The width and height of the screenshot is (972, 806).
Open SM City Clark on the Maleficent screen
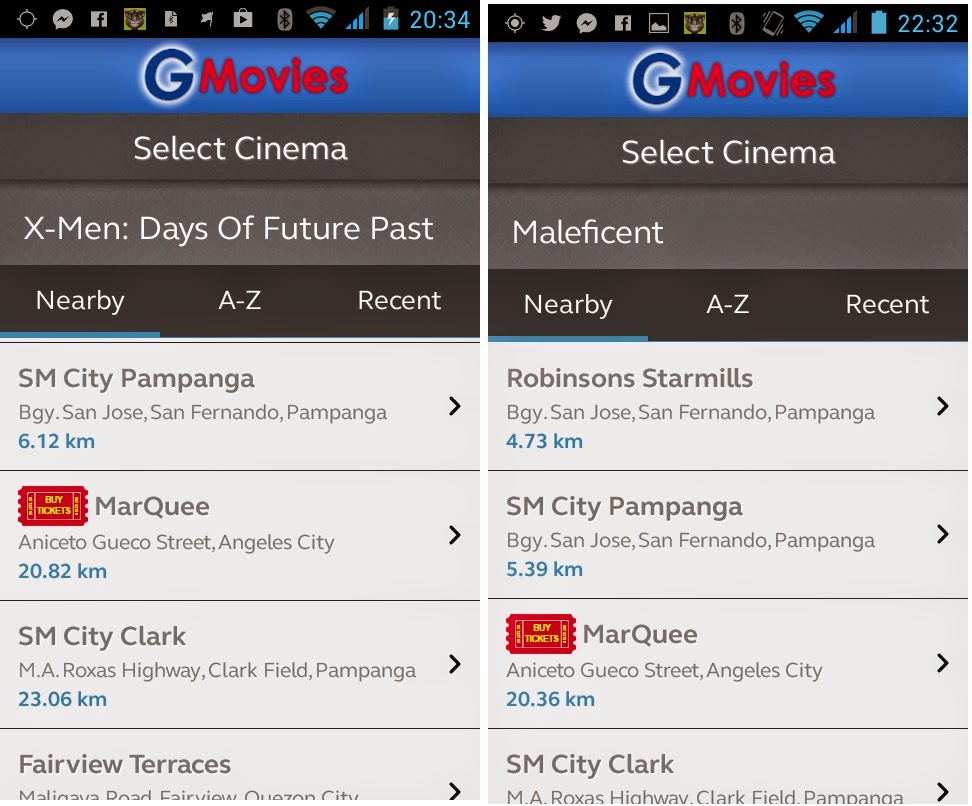coord(728,766)
